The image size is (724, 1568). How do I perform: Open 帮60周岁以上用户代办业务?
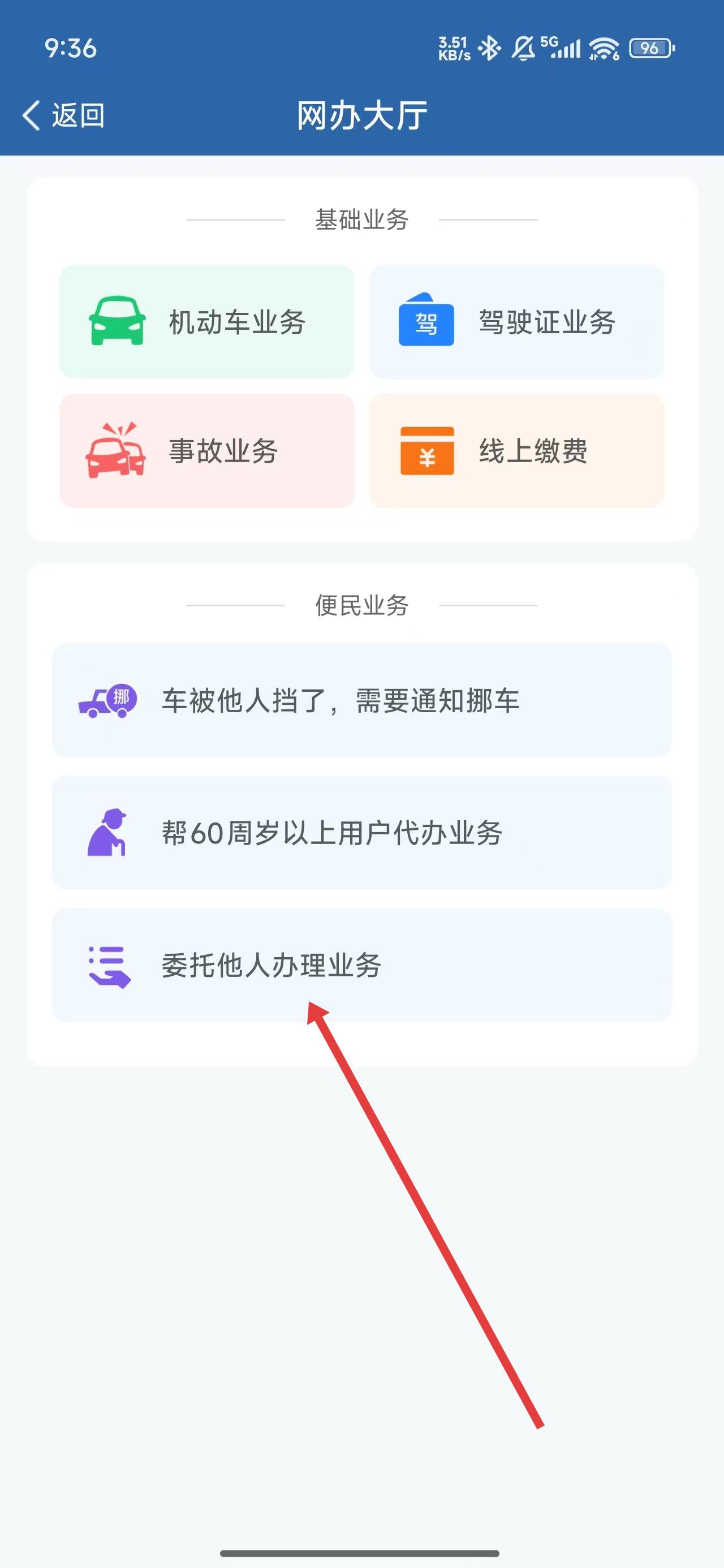(x=361, y=832)
